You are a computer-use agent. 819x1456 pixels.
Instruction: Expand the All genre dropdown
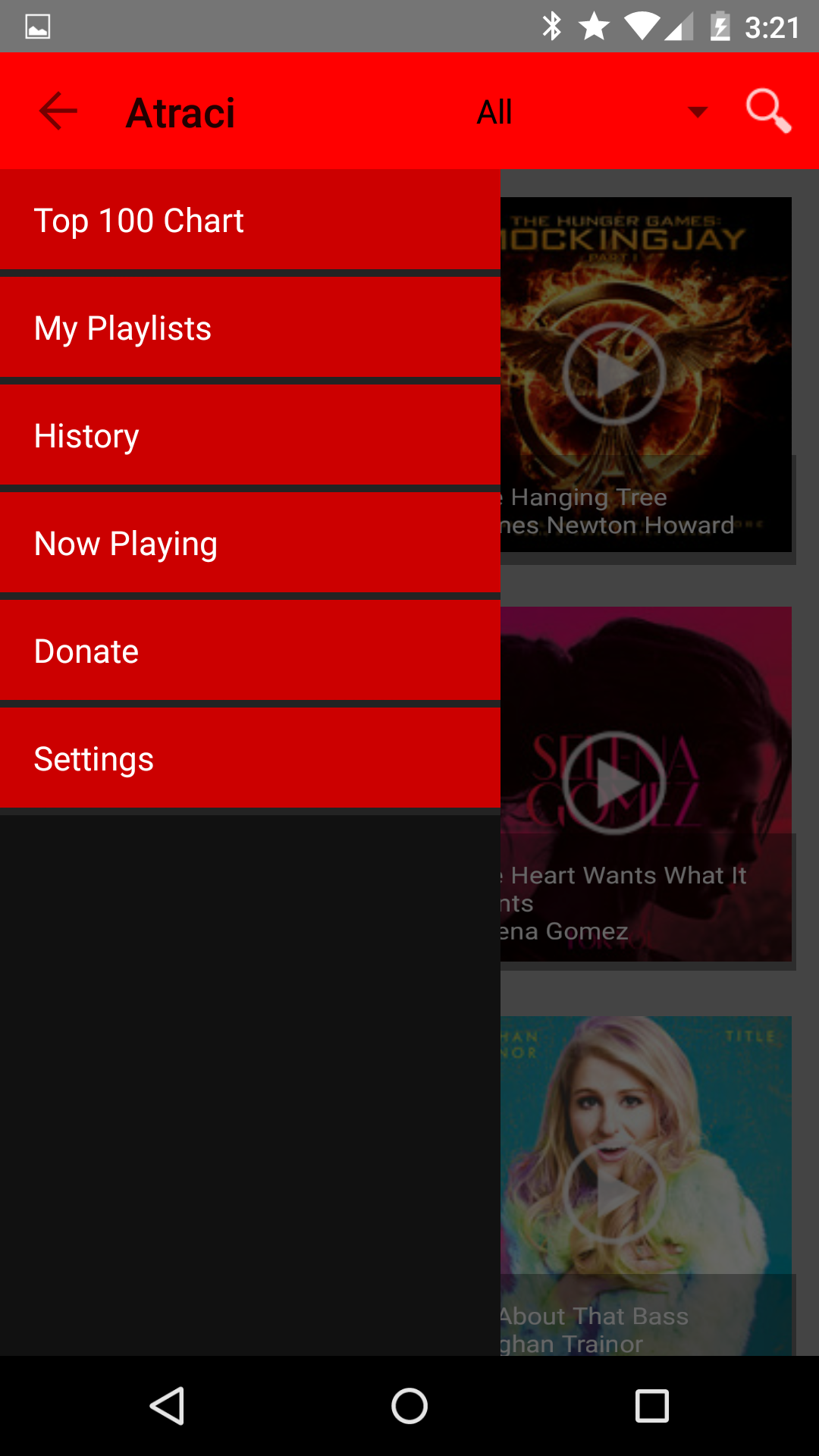click(x=591, y=112)
